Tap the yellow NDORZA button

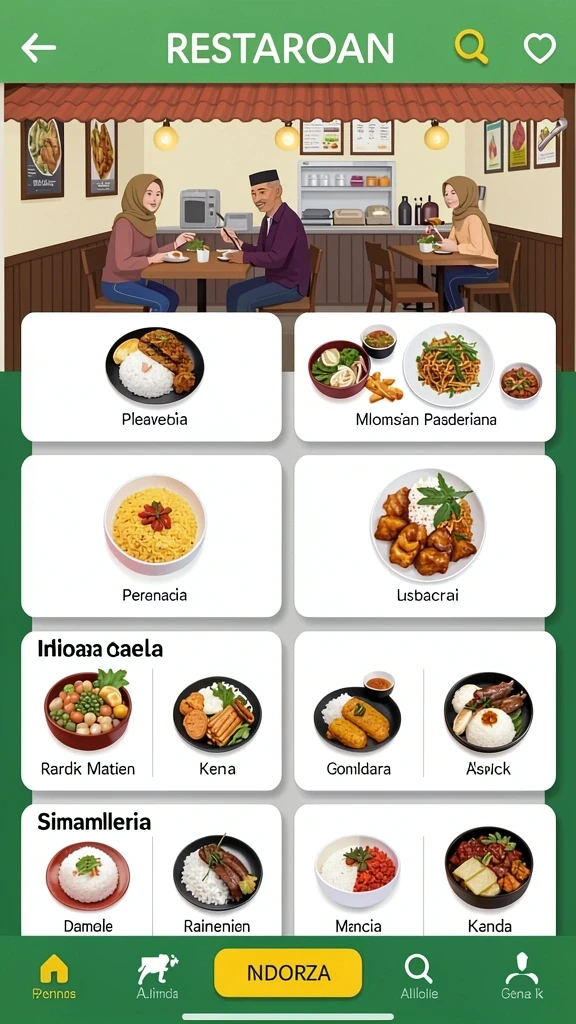[x=288, y=973]
